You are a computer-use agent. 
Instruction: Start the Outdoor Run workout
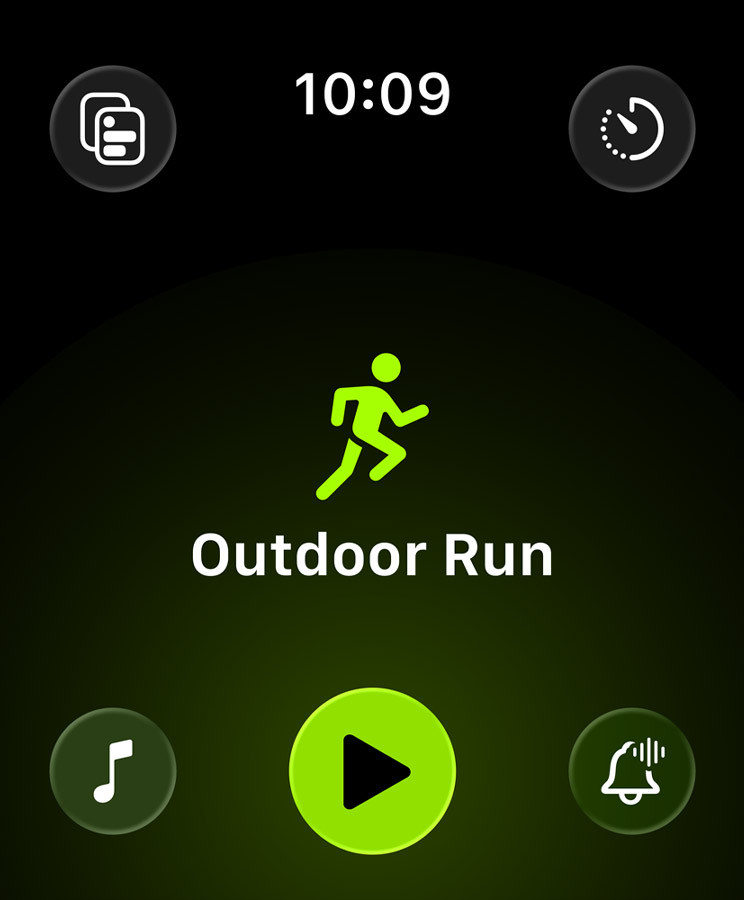[372, 770]
